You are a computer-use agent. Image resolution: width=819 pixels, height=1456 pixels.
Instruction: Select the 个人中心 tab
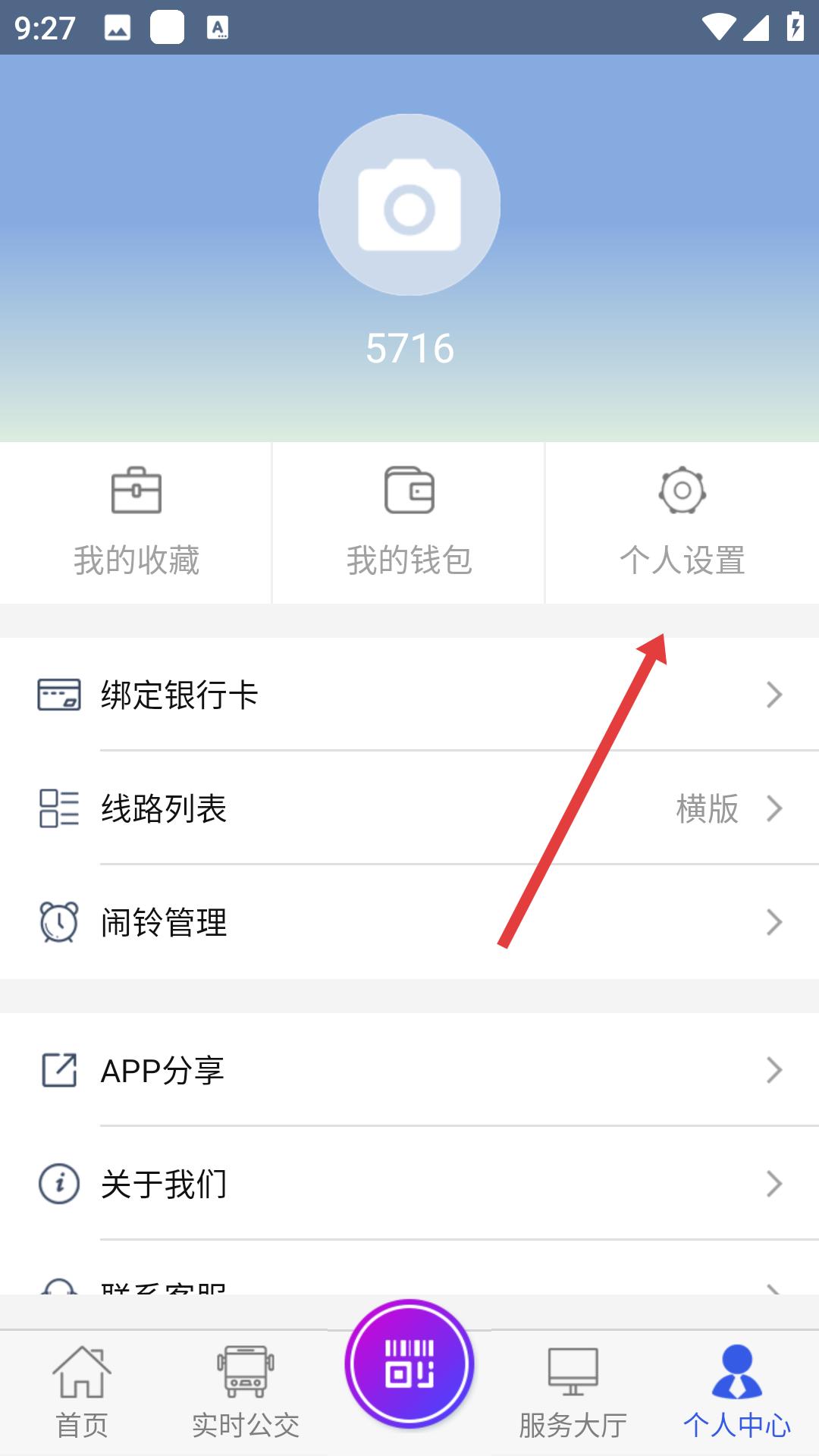[x=737, y=1392]
